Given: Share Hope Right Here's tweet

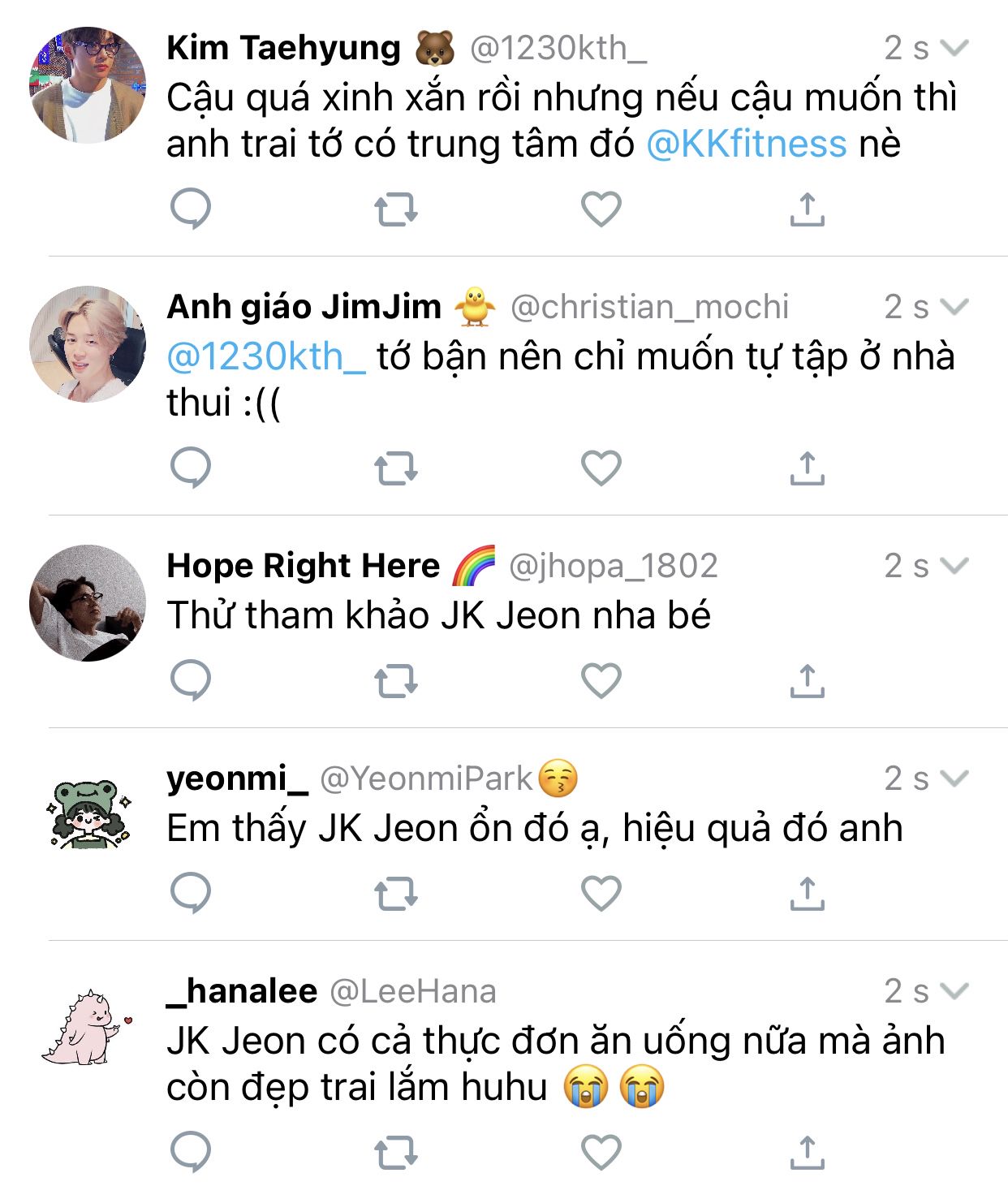Looking at the screenshot, I should tap(807, 680).
